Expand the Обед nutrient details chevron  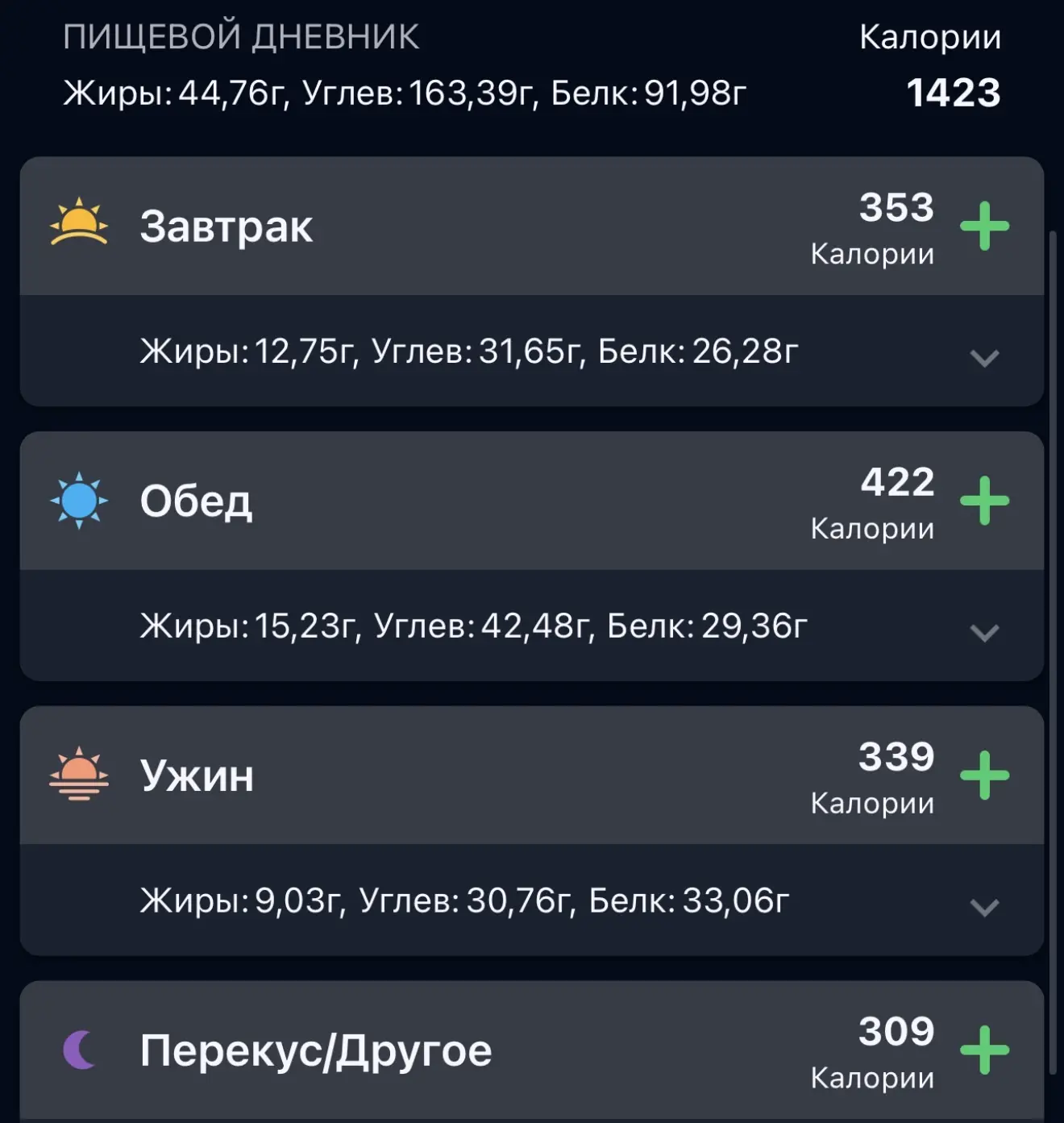tap(984, 632)
